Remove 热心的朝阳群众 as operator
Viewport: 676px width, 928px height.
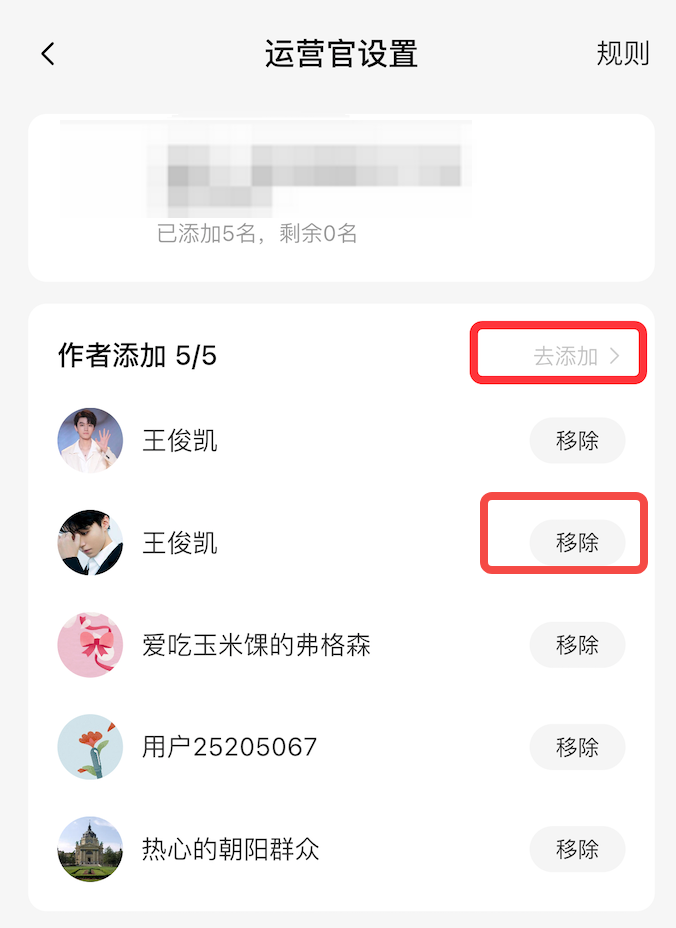577,850
